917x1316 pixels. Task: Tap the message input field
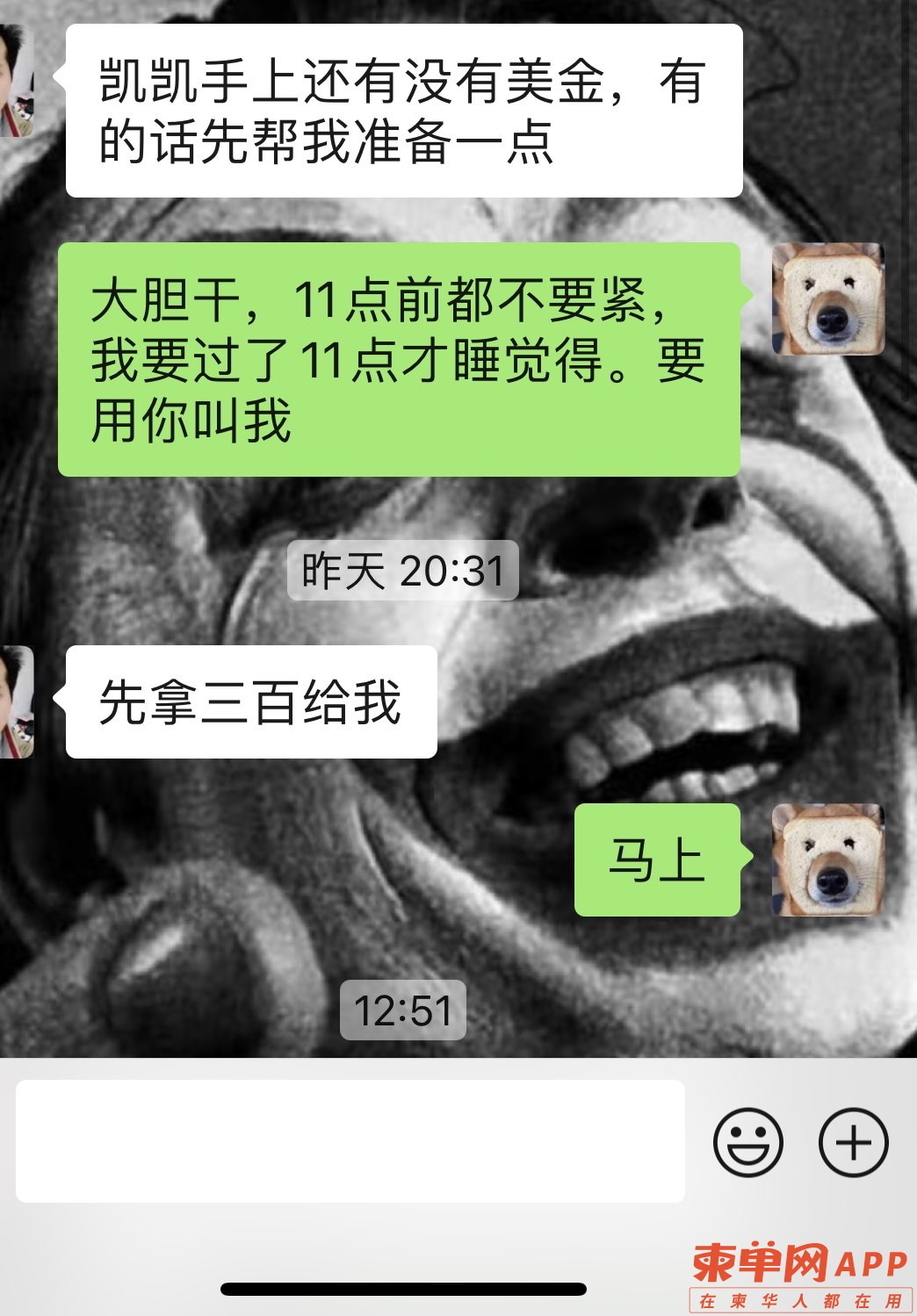pos(350,1140)
